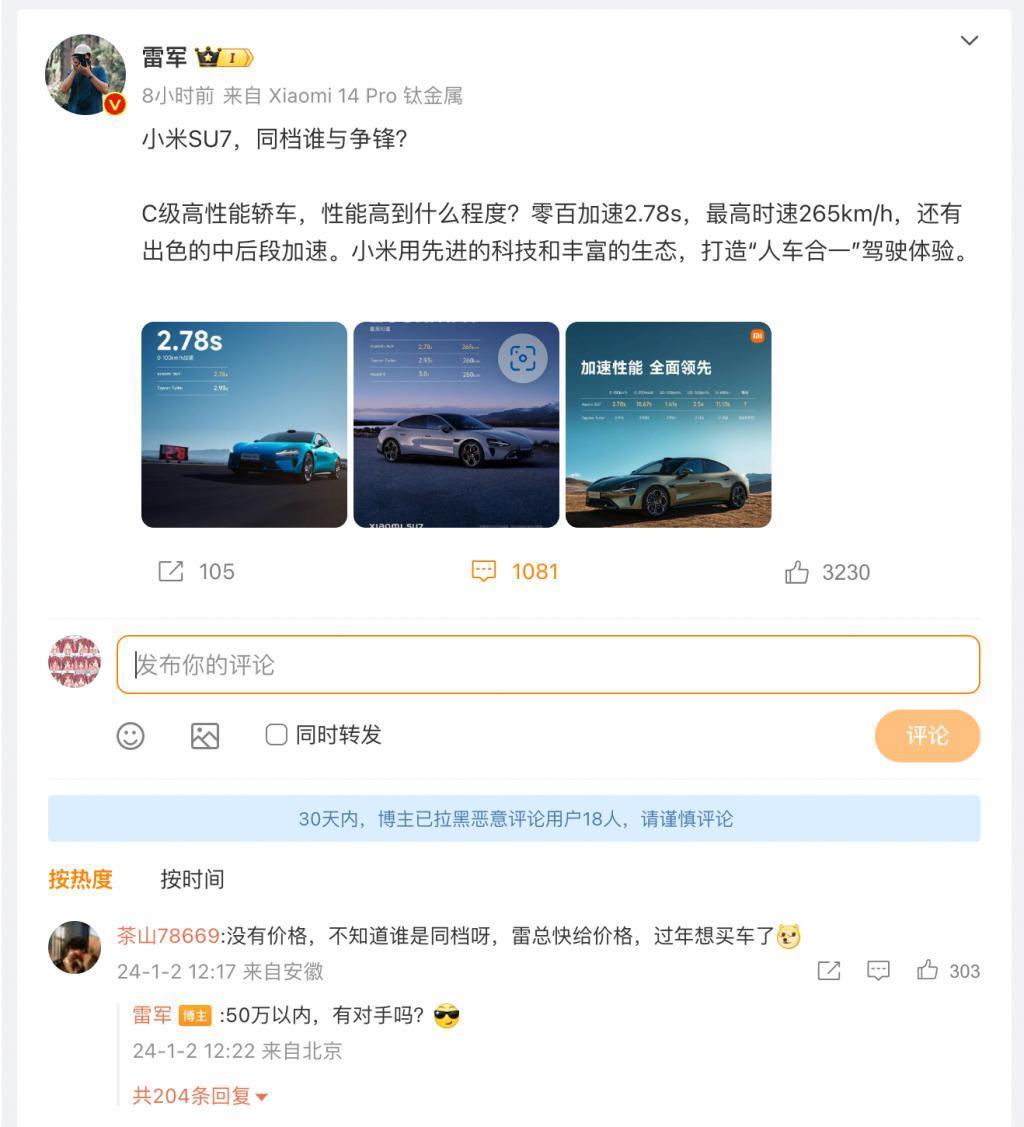Click the image upload icon for comments

203,735
